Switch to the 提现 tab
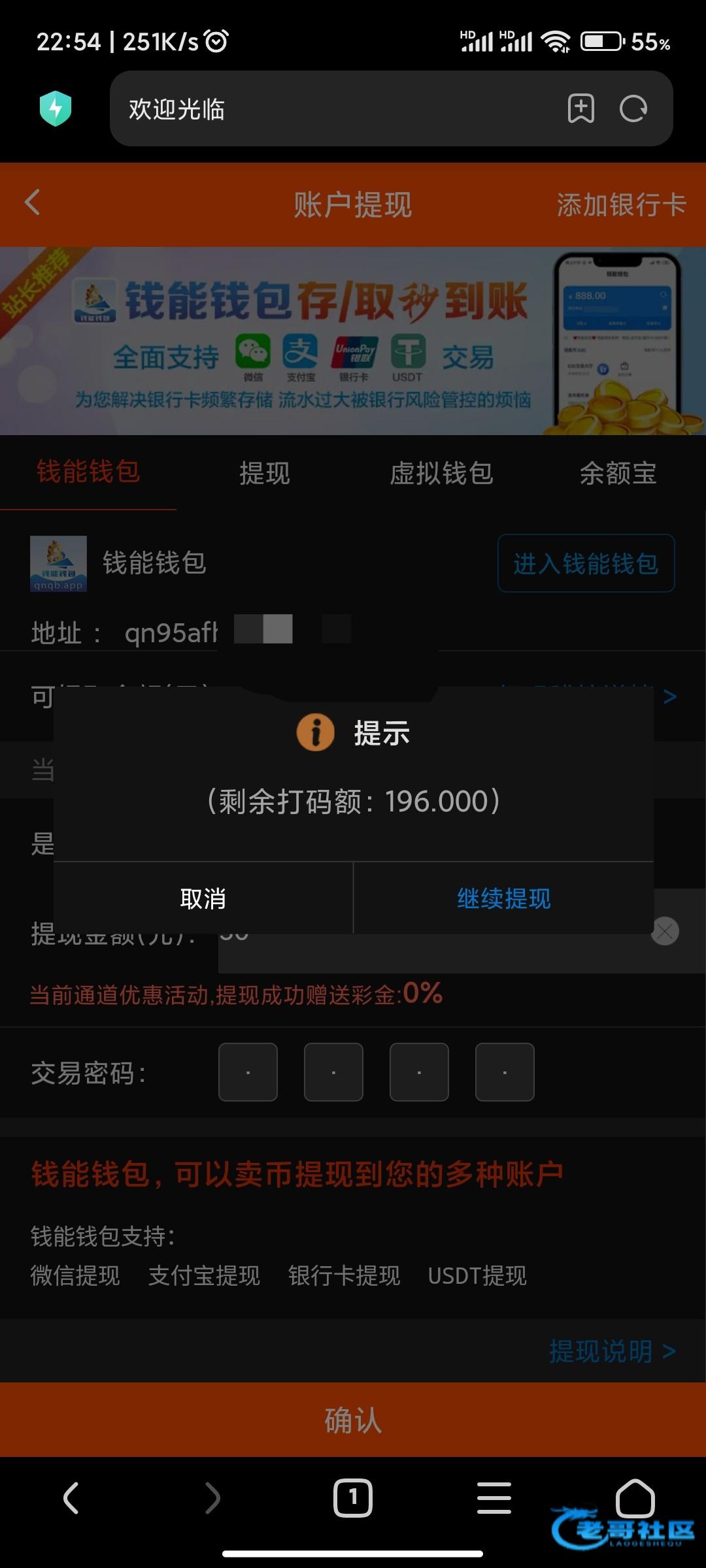The image size is (706, 1568). (264, 473)
